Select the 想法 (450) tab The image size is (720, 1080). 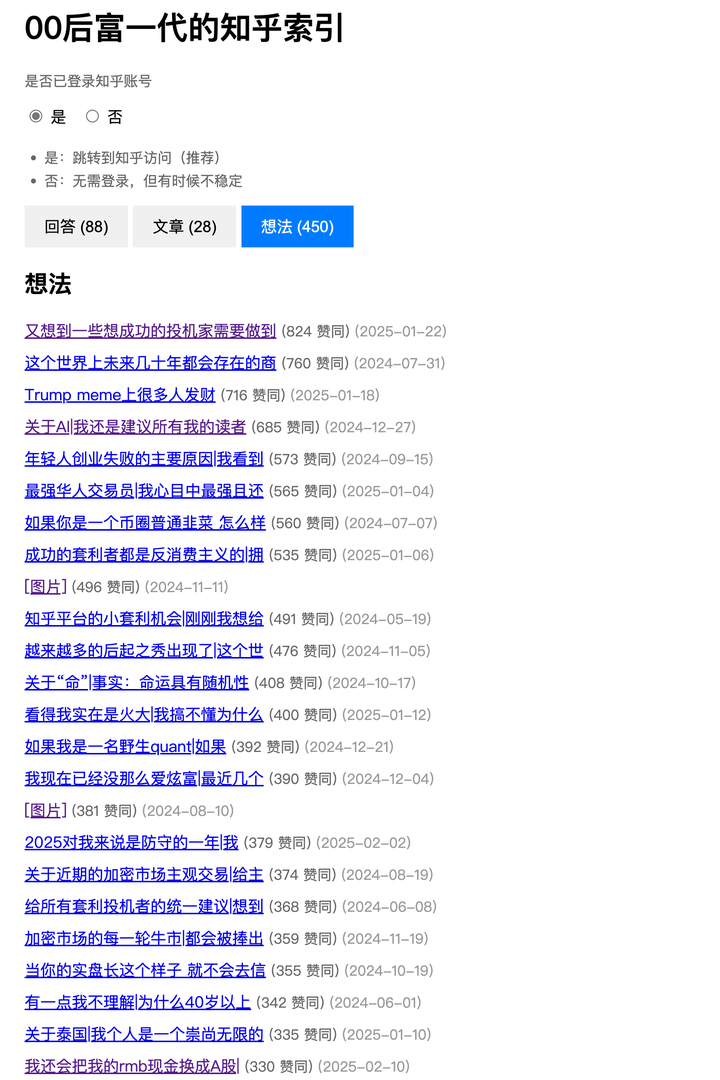pyautogui.click(x=297, y=227)
